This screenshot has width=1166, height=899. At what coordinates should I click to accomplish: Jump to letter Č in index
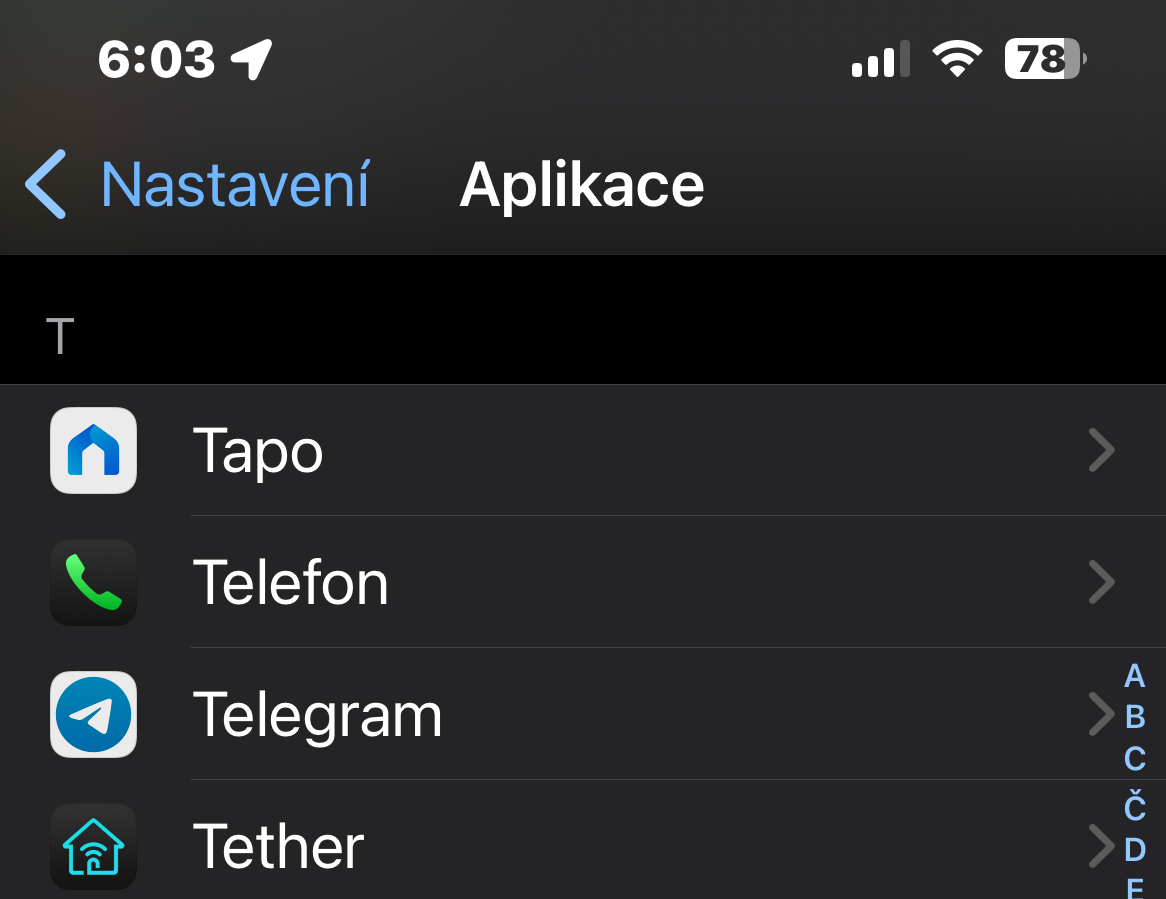(1134, 805)
